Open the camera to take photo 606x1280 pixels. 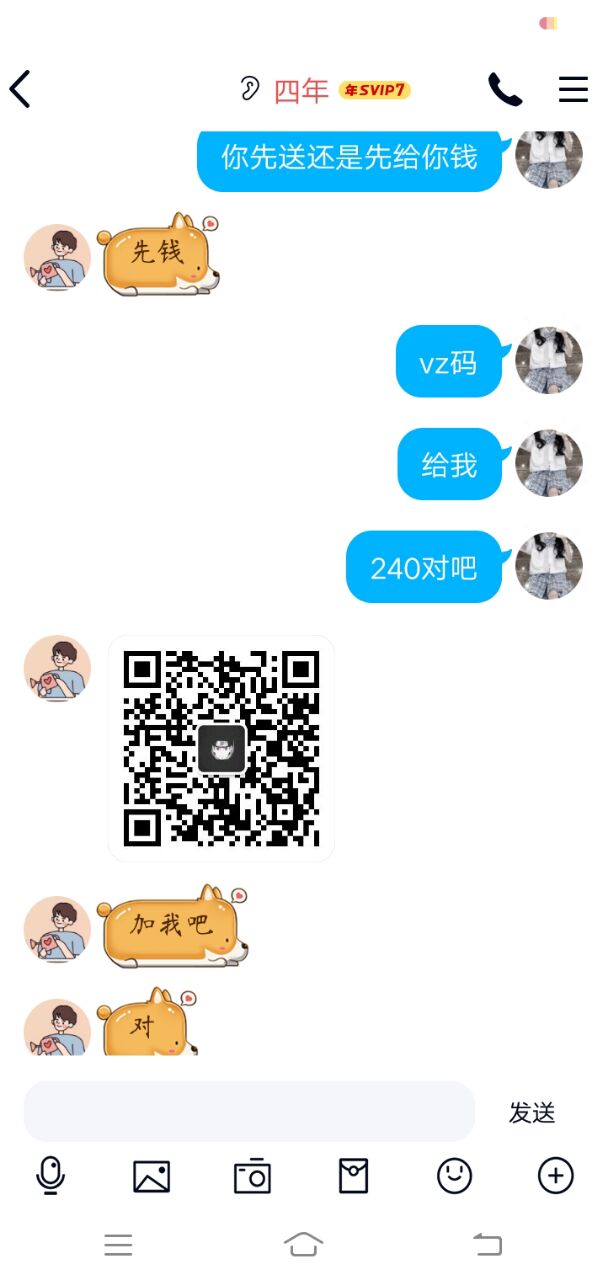click(x=252, y=1176)
